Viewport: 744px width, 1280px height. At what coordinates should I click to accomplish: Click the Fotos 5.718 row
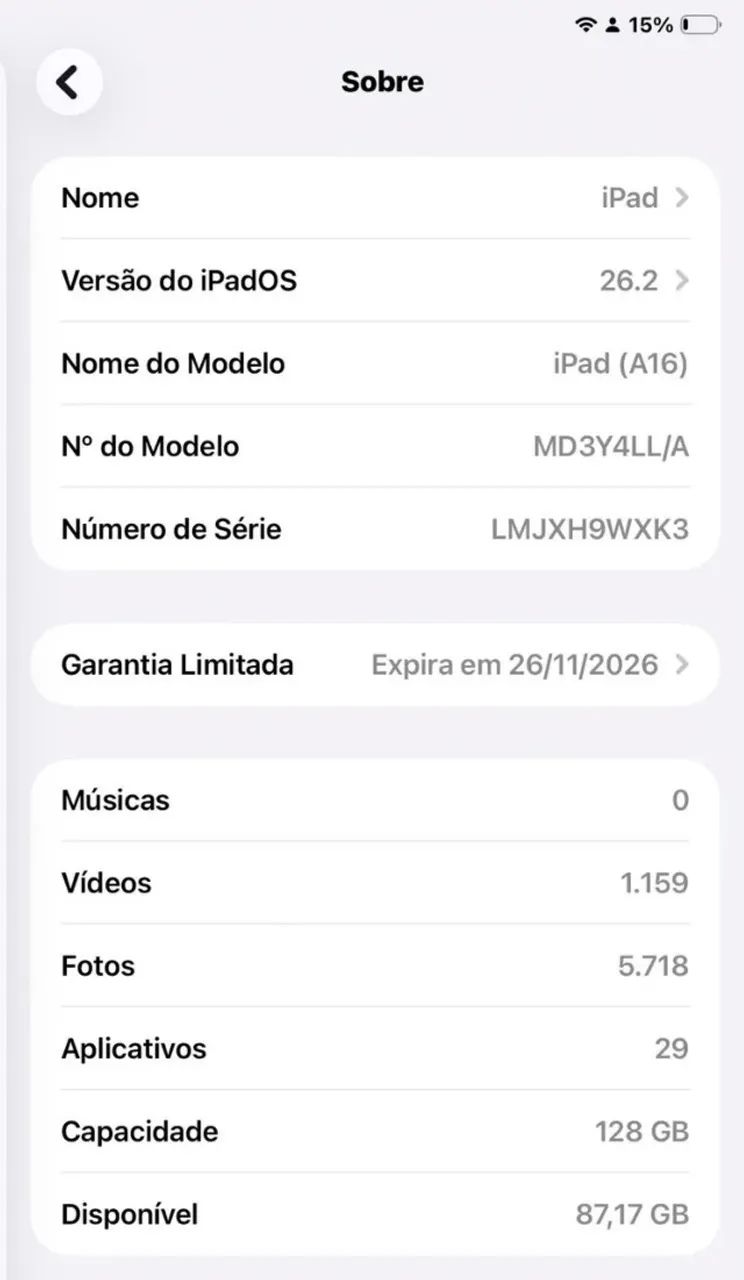(x=372, y=965)
